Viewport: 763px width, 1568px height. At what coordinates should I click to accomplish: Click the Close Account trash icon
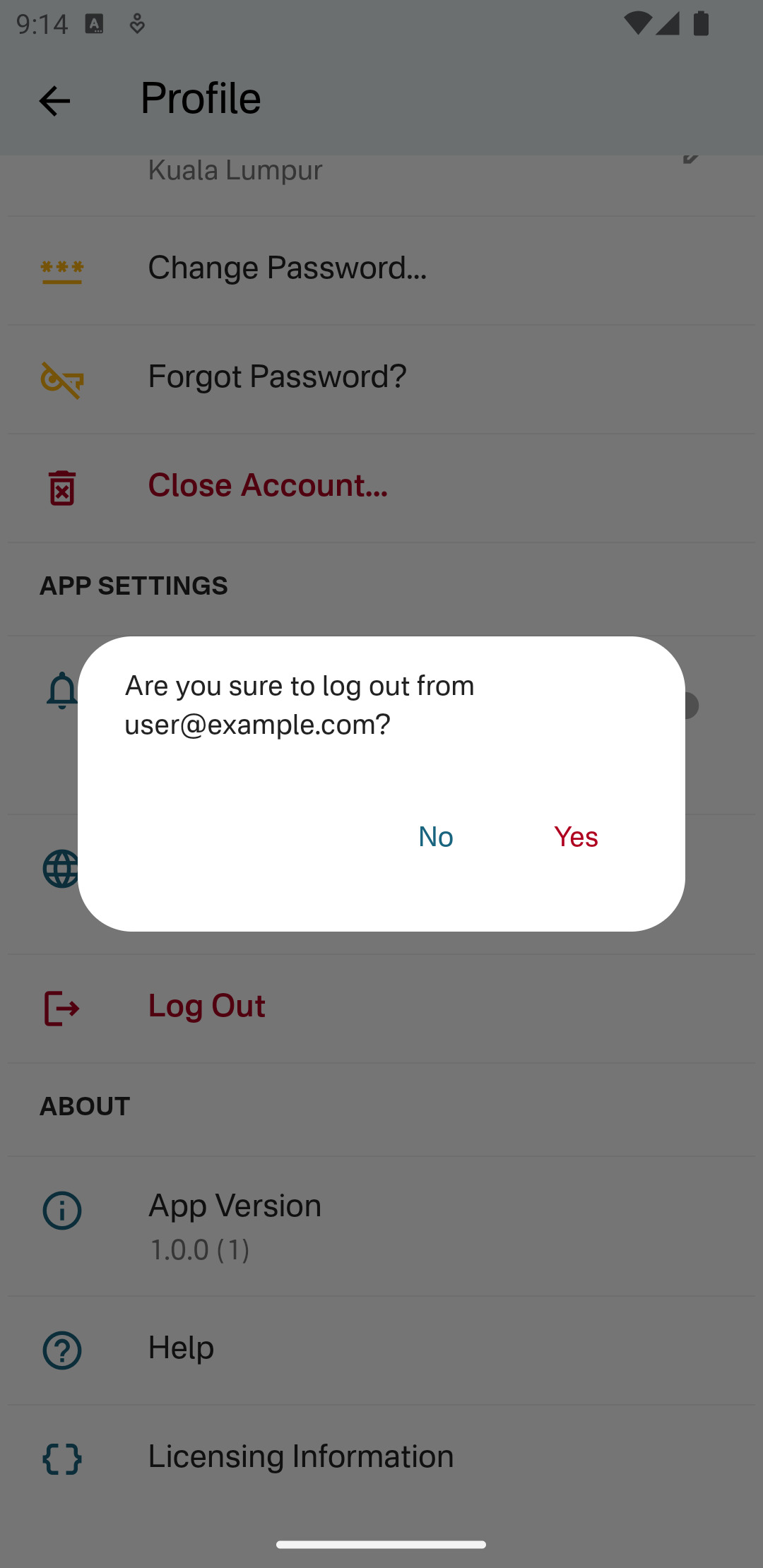[61, 486]
